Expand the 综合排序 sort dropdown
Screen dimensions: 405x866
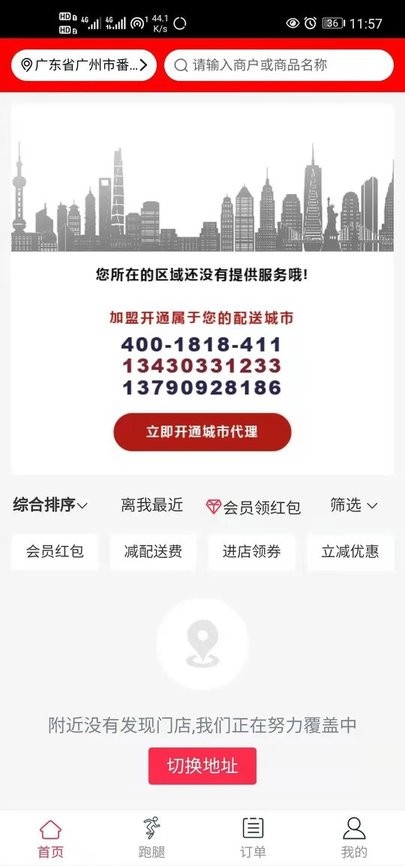[x=50, y=505]
